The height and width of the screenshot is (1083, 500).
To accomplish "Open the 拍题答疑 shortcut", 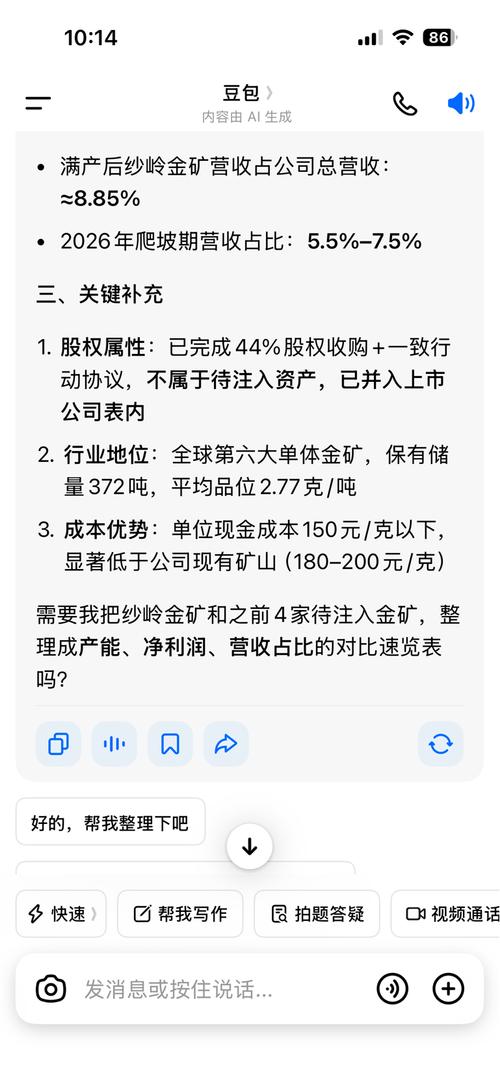I will click(x=317, y=914).
